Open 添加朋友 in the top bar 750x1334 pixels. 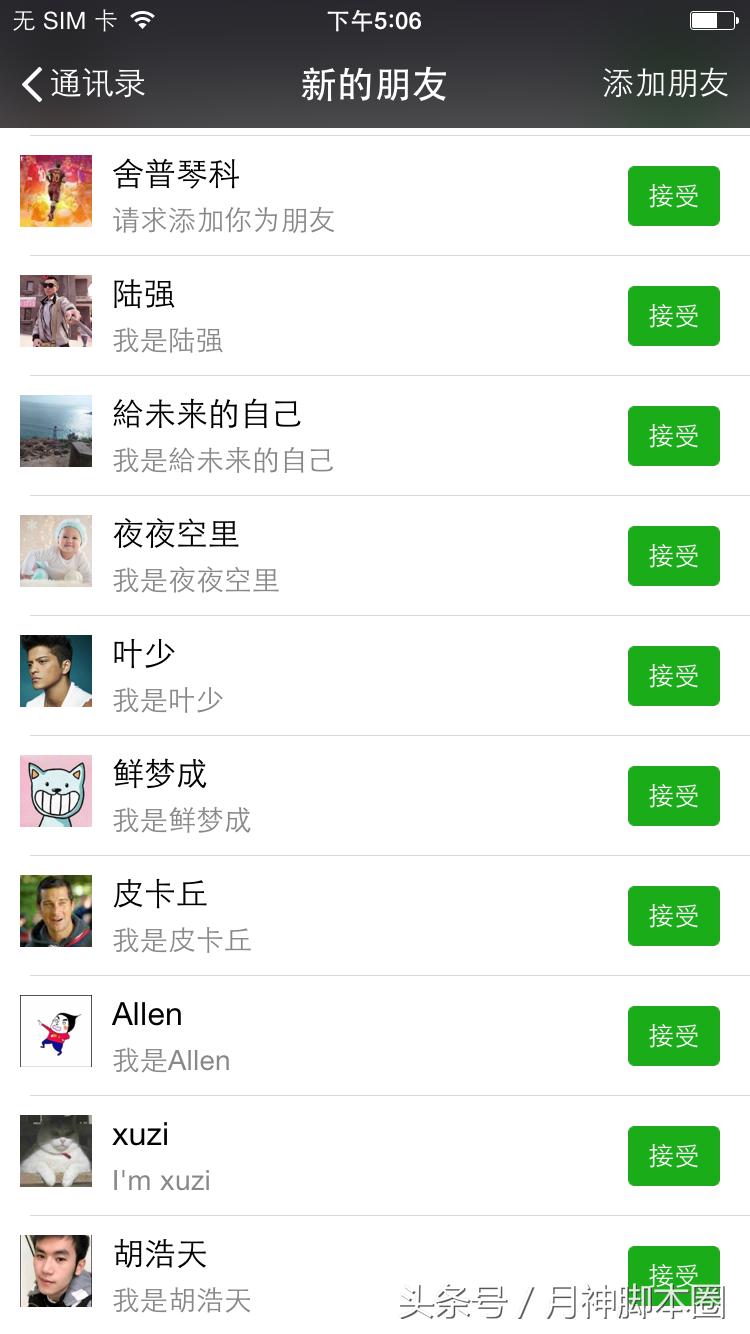pyautogui.click(x=664, y=84)
